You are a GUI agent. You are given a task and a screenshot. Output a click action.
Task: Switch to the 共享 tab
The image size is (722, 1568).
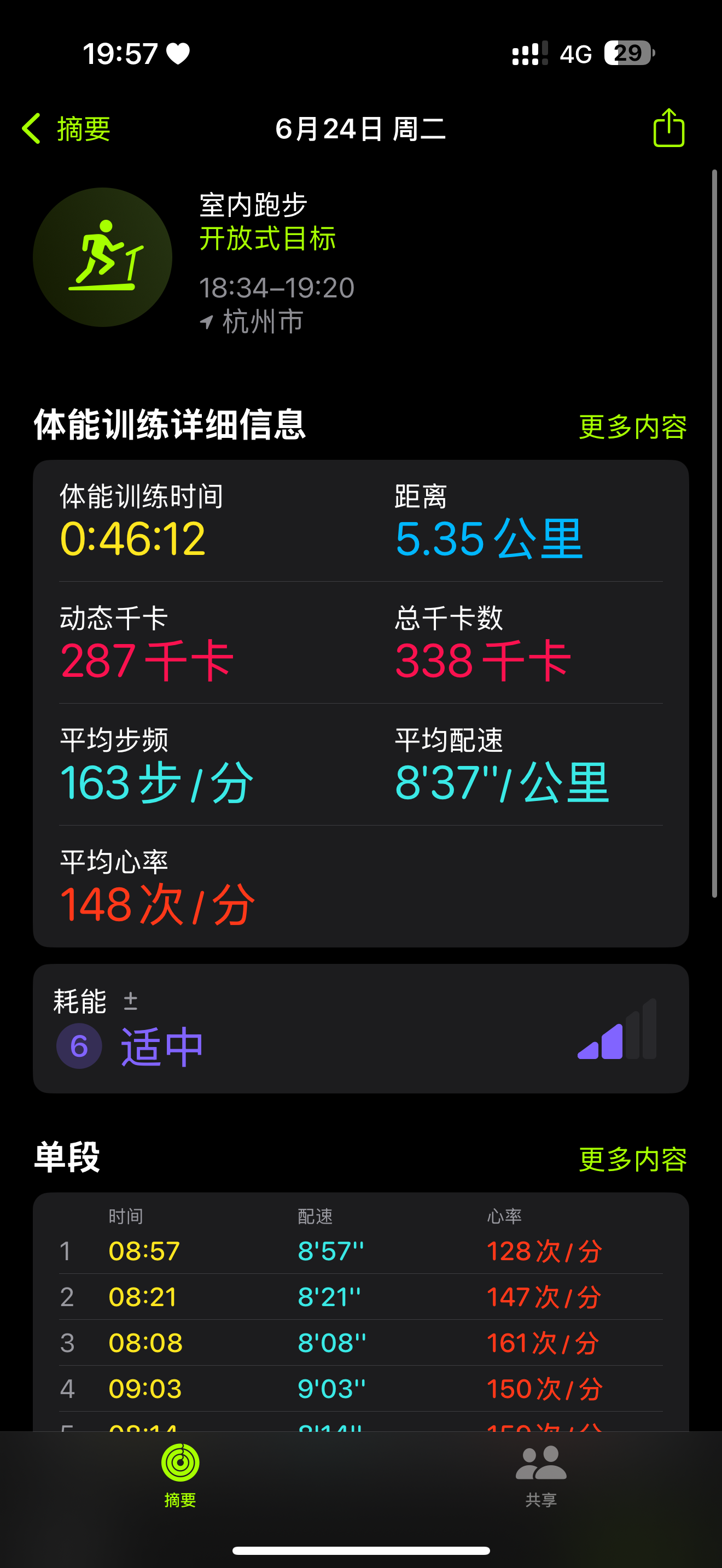pyautogui.click(x=540, y=1476)
